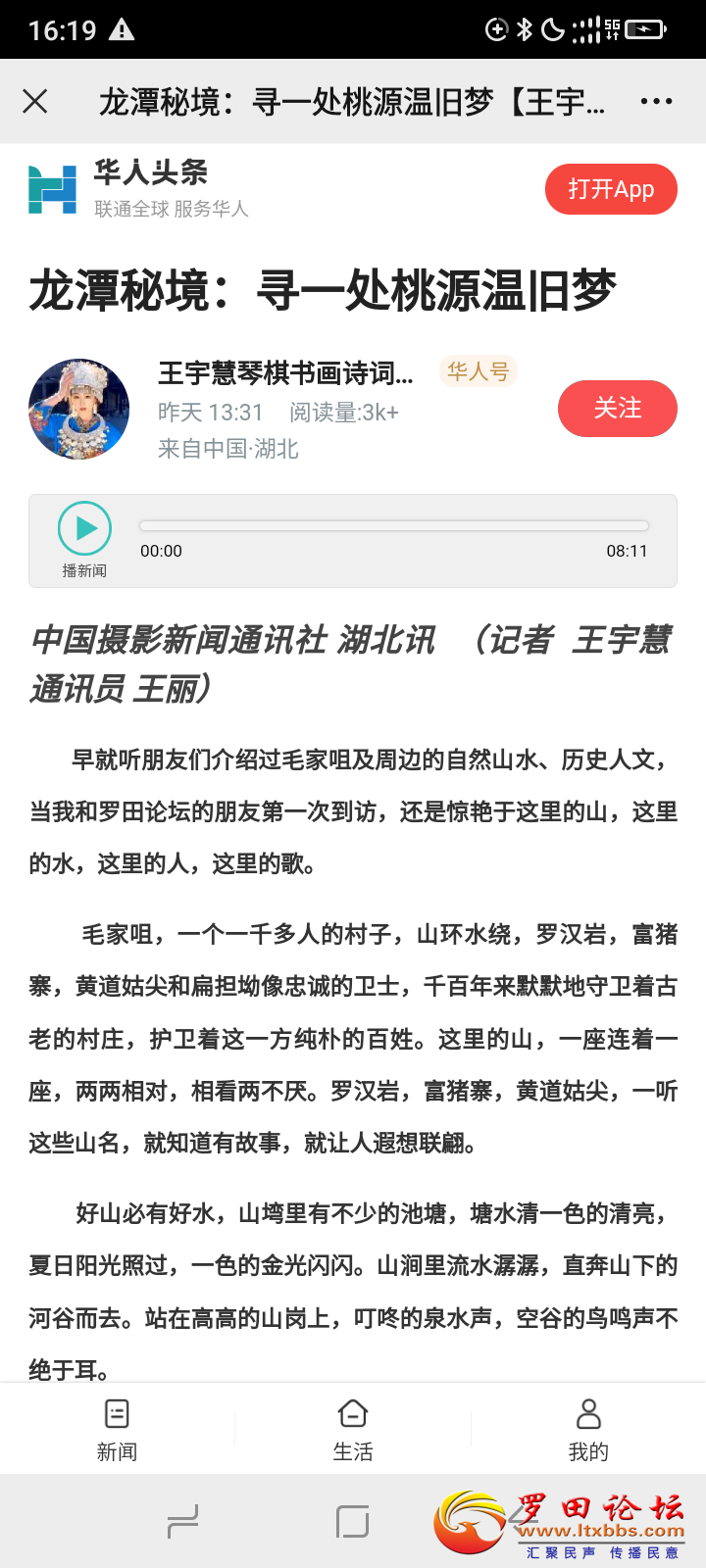Open the author name 王宇慧琴棋书画诗词
This screenshot has width=706, height=1568.
coord(285,373)
